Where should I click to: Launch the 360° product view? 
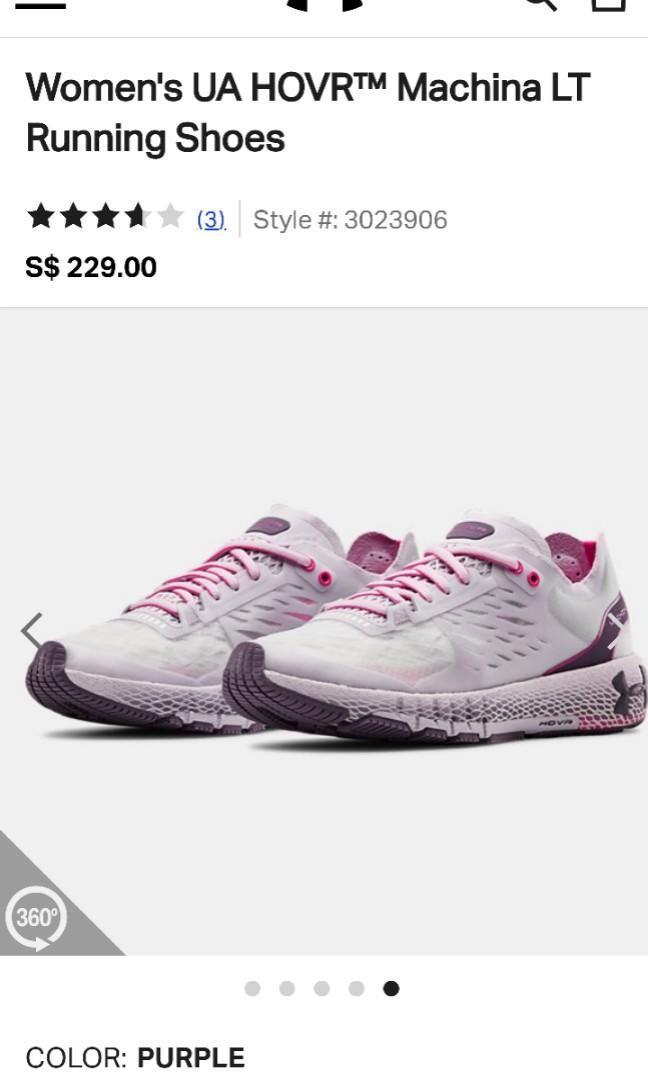37,915
